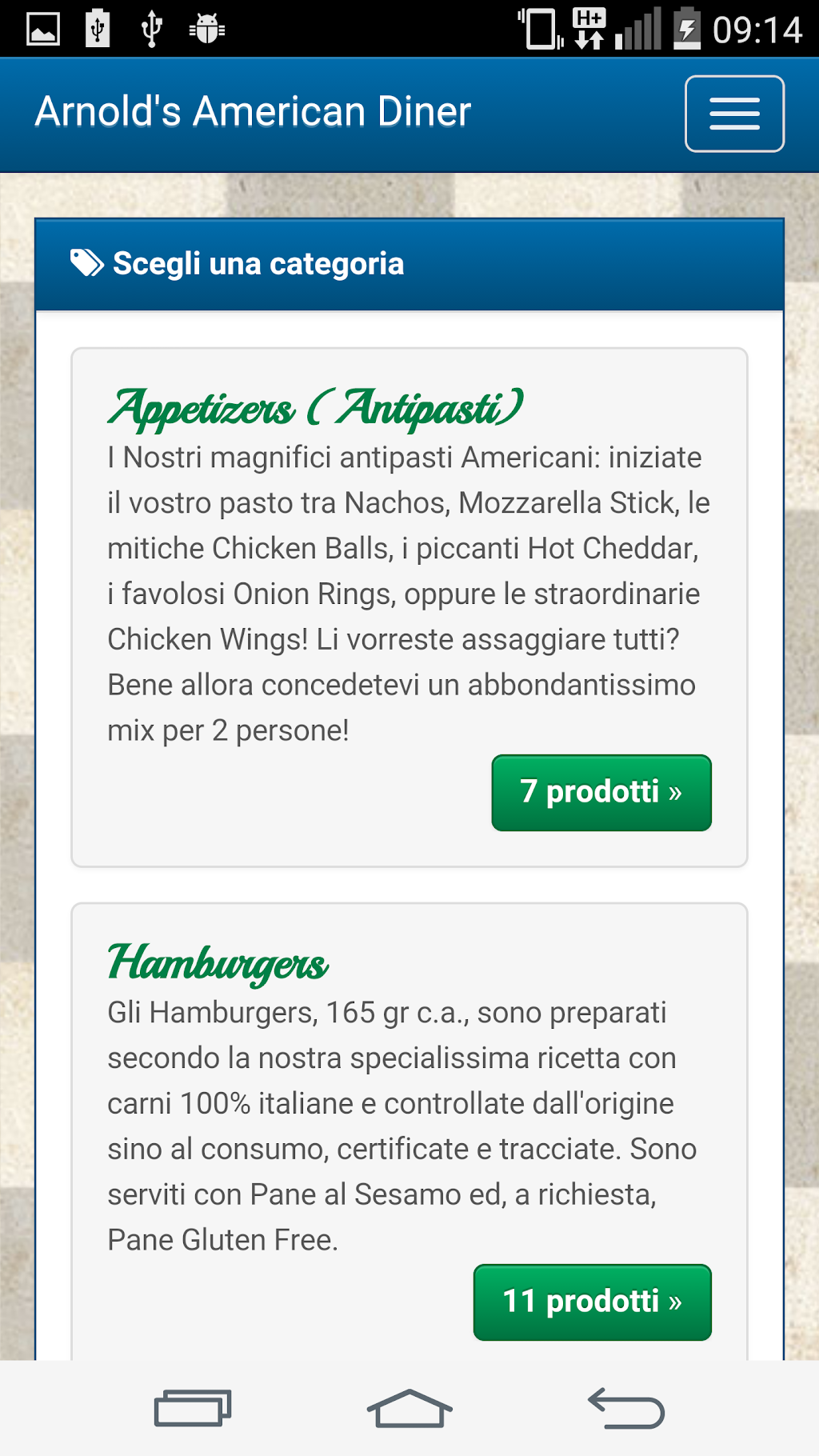The image size is (819, 1456).
Task: Open the recent apps view
Action: 193,1409
